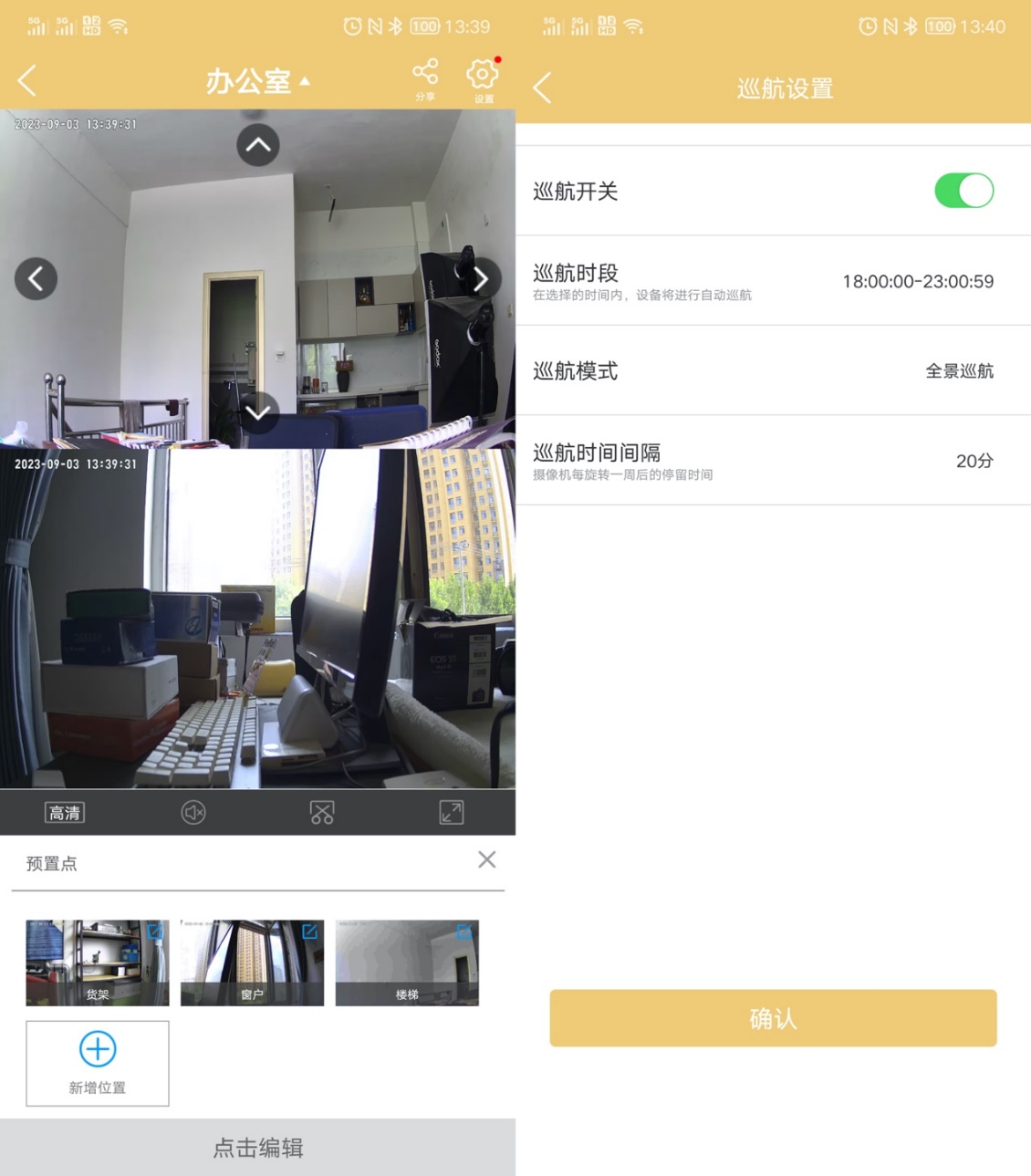Add a preset with 新增位置
This screenshot has height=1176, width=1031.
tap(97, 1062)
